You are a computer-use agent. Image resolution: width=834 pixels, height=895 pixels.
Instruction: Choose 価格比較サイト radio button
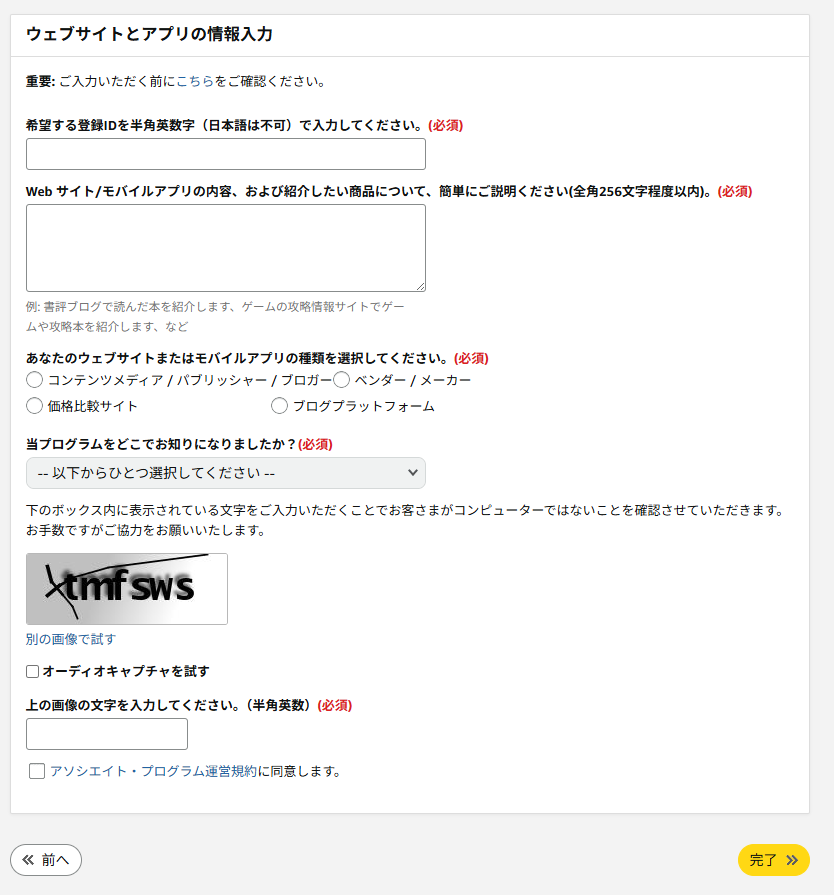(35, 406)
